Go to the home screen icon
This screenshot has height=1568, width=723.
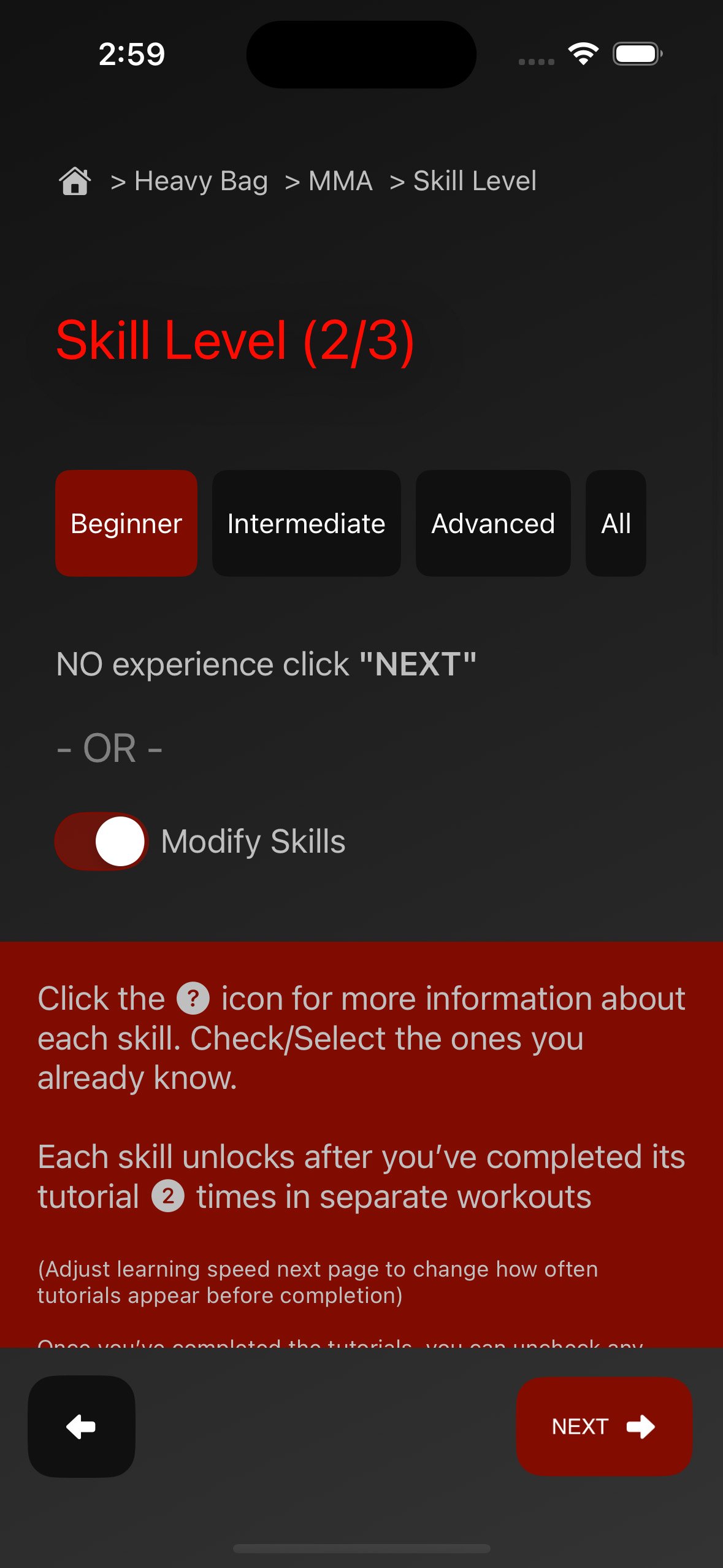(75, 181)
